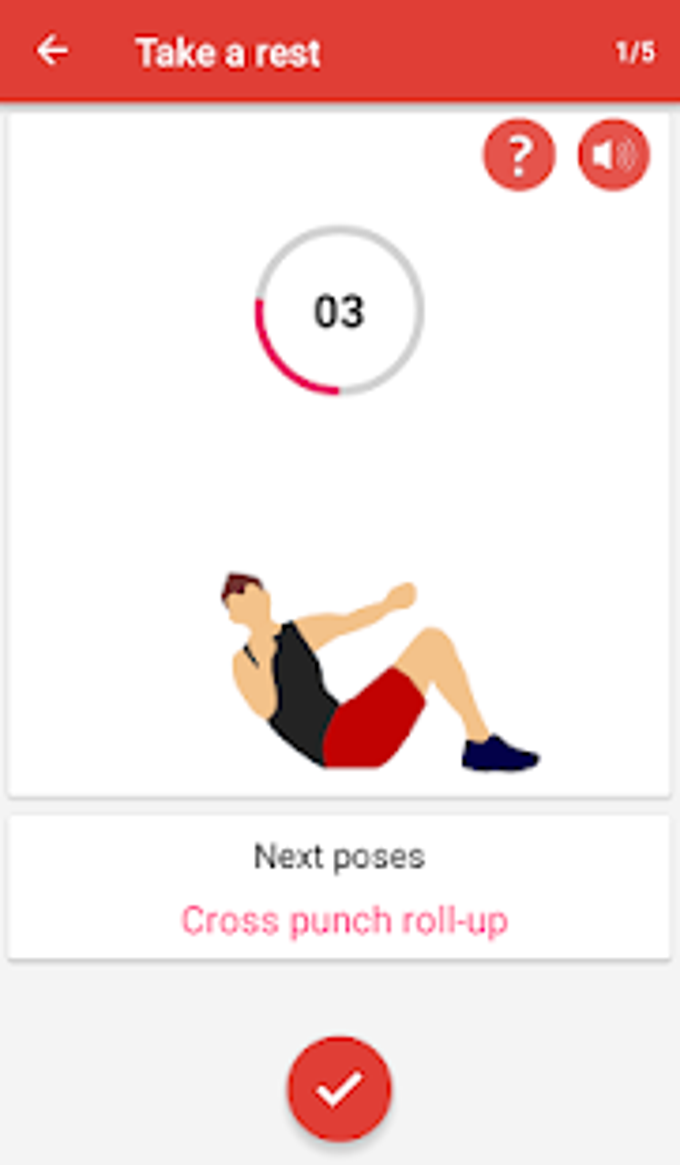Toggle the sound speaker button
The image size is (680, 1165).
point(614,155)
